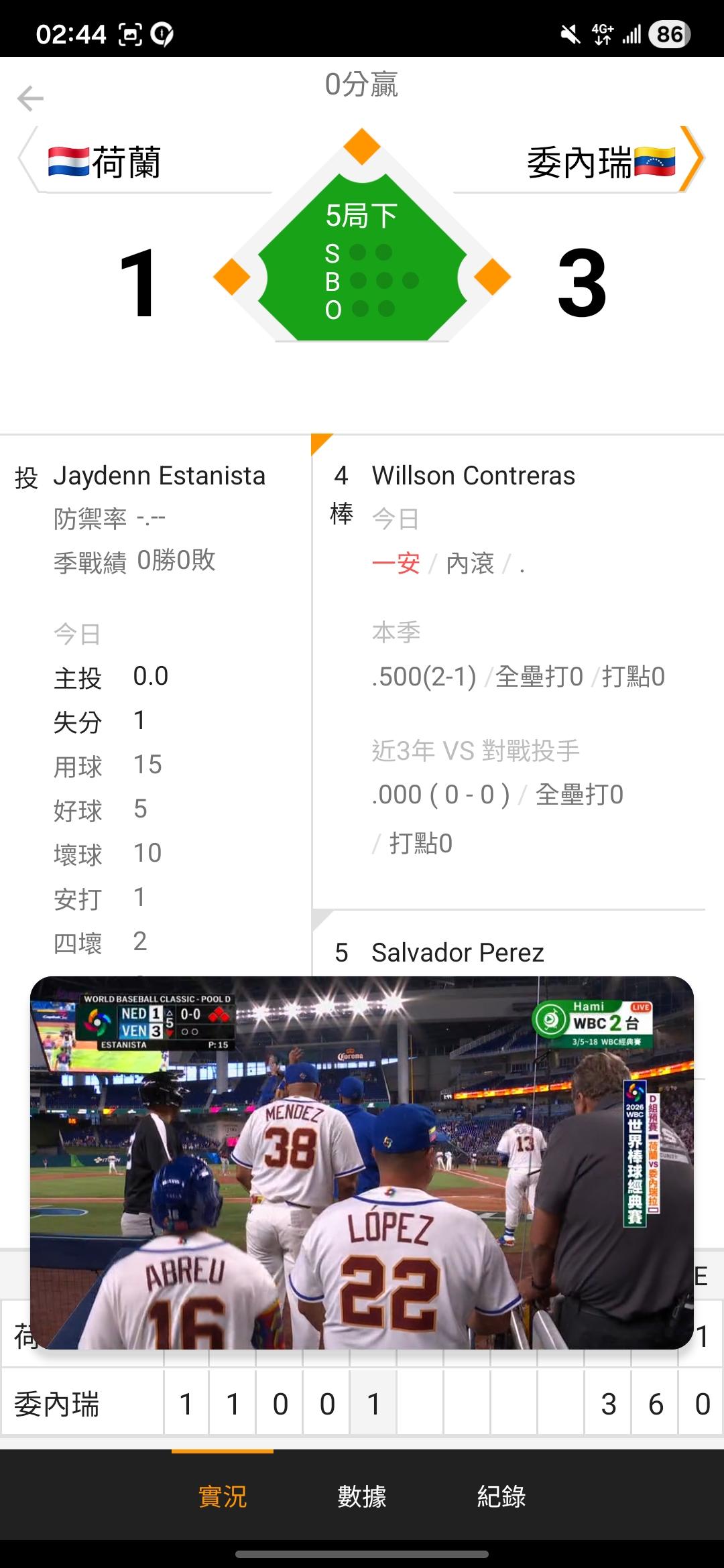Open the 紀錄 tab
This screenshot has width=724, height=1568.
click(x=501, y=1496)
